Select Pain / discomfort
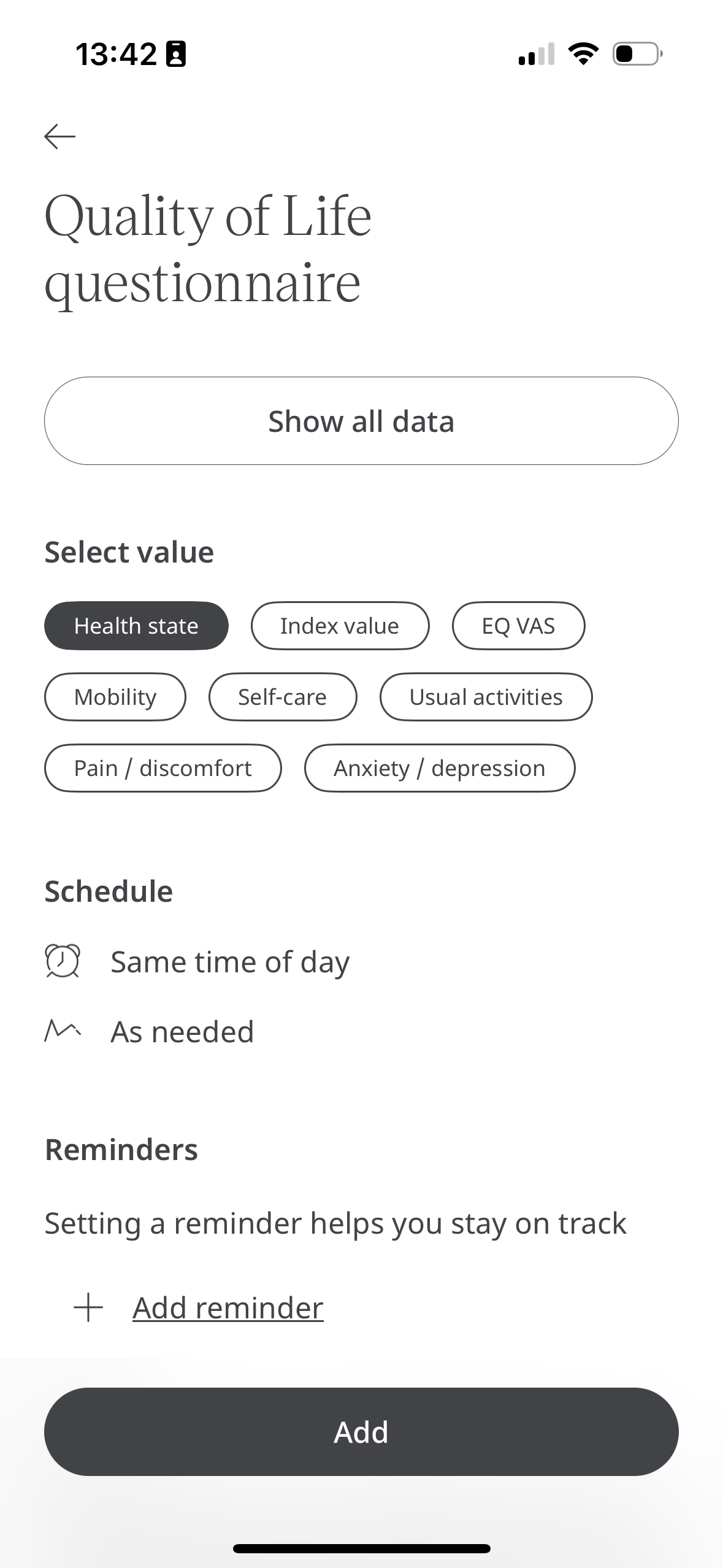The width and height of the screenshot is (723, 1568). tap(163, 767)
